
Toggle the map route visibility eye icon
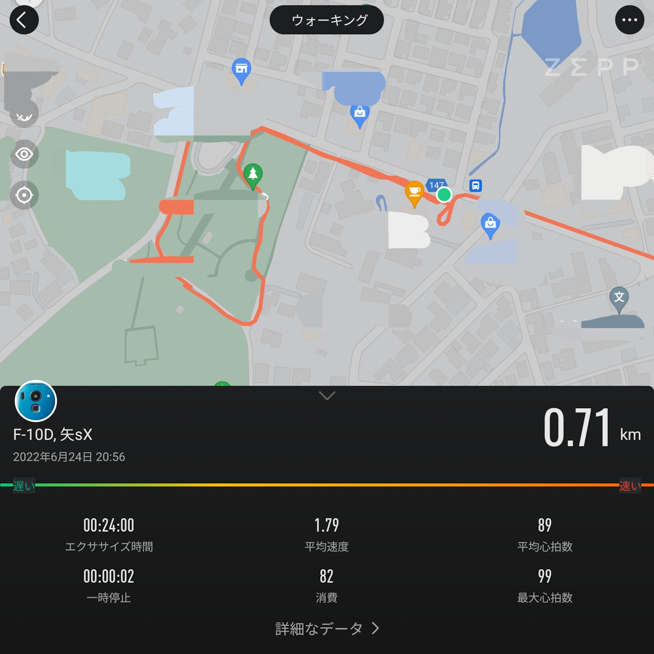coord(25,155)
